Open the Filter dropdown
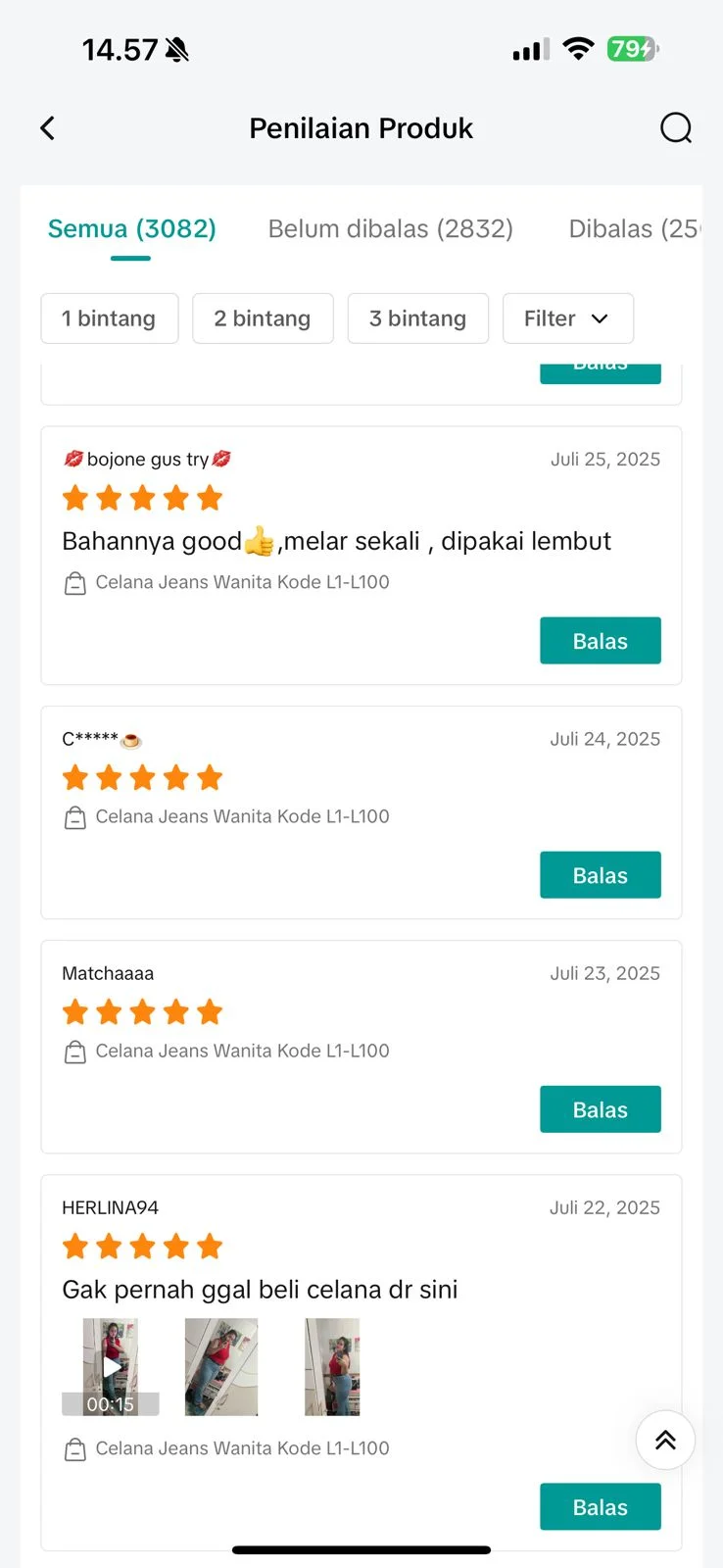Screen dimensions: 723x1568 567,318
